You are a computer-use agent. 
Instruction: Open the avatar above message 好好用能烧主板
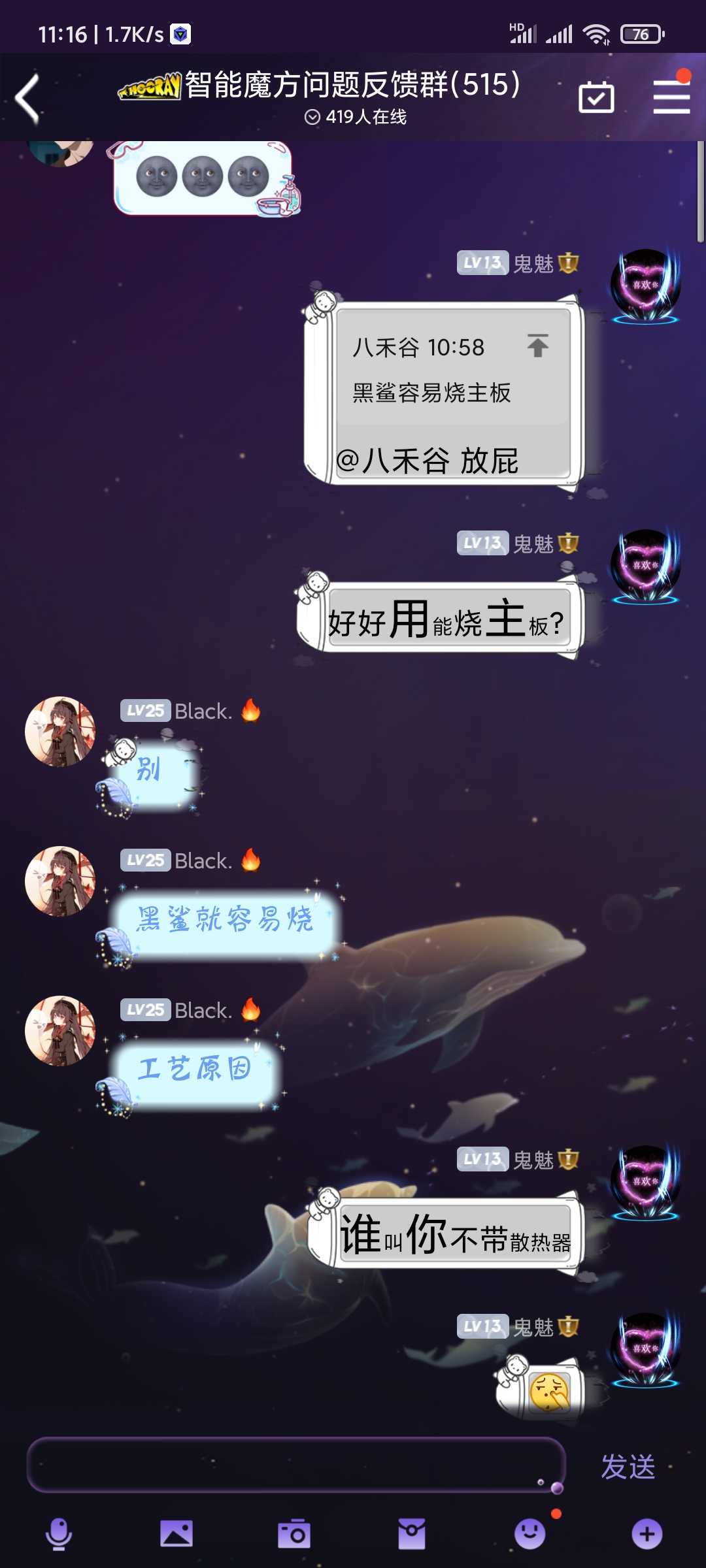coord(646,565)
